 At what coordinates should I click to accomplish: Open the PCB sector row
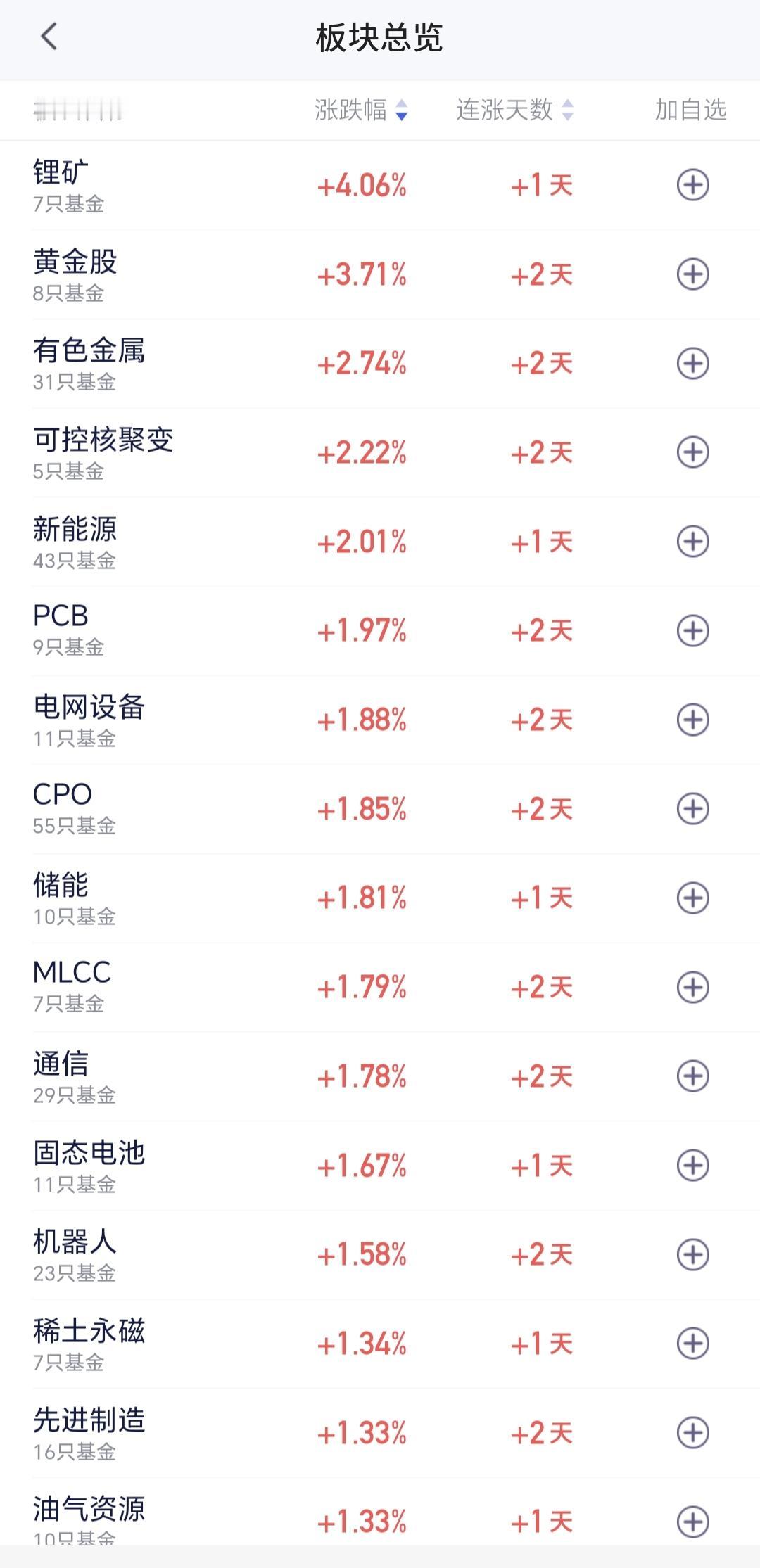point(380,631)
